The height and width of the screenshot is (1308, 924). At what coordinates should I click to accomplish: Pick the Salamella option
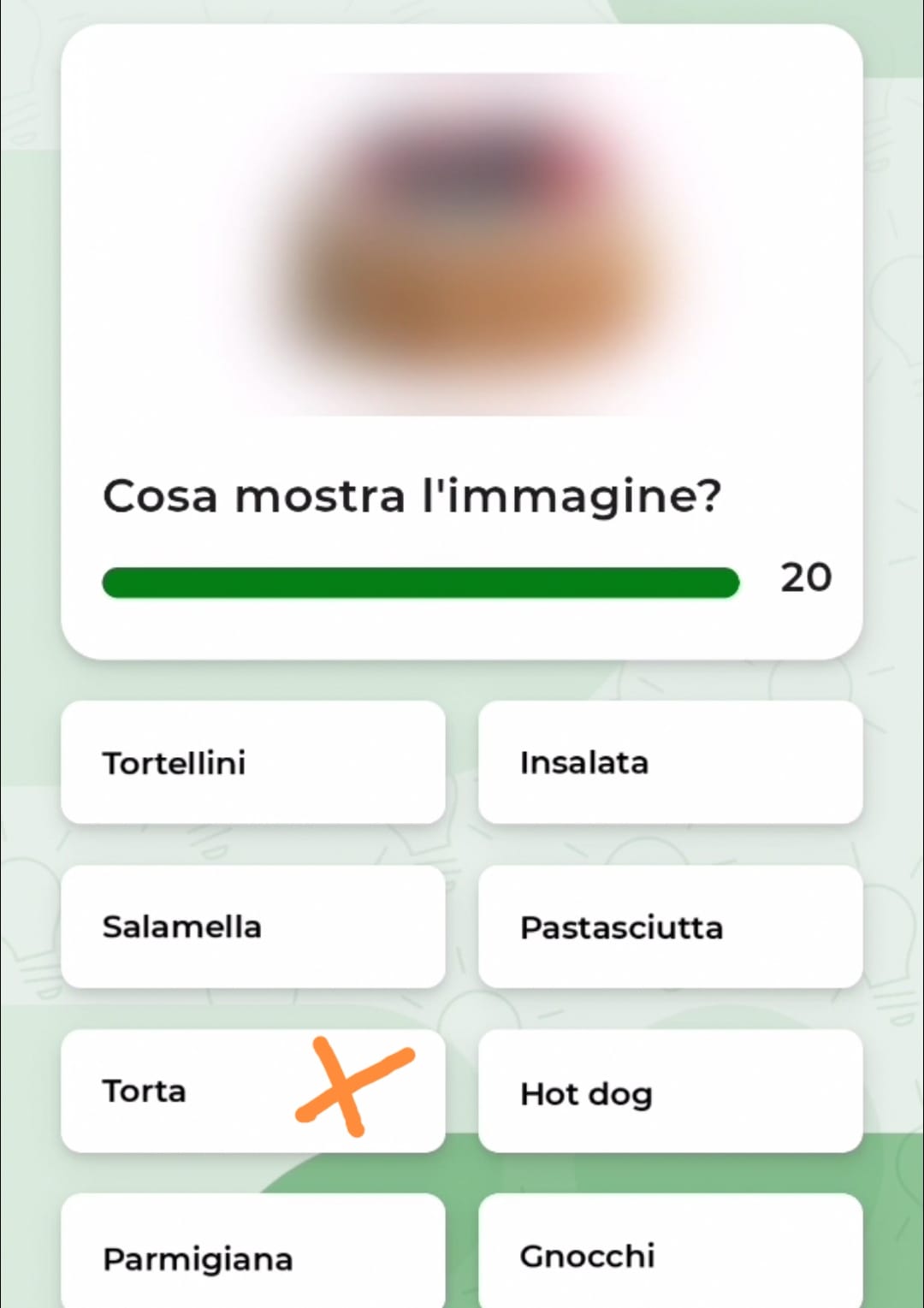click(x=252, y=926)
